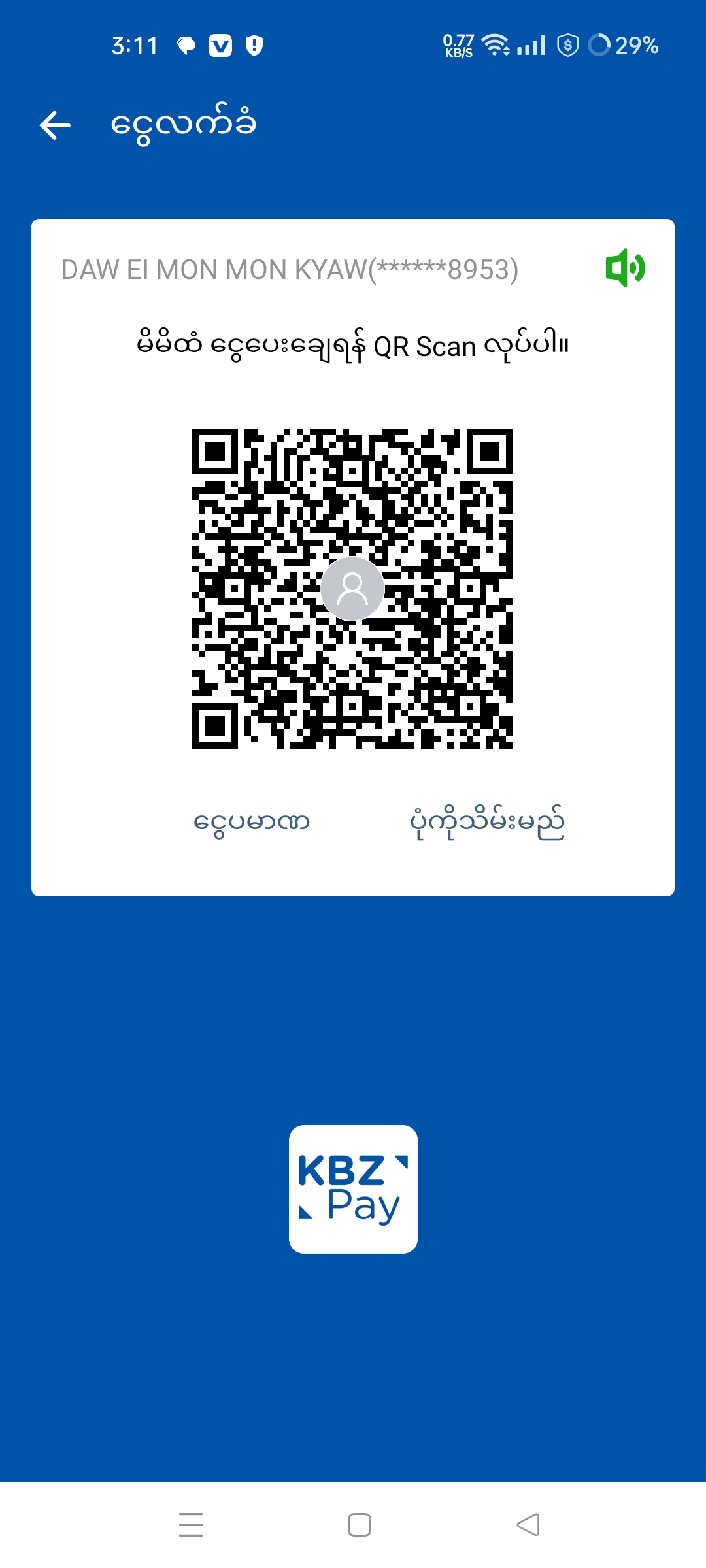
Task: Go back using the top-left arrow
Action: (x=55, y=125)
